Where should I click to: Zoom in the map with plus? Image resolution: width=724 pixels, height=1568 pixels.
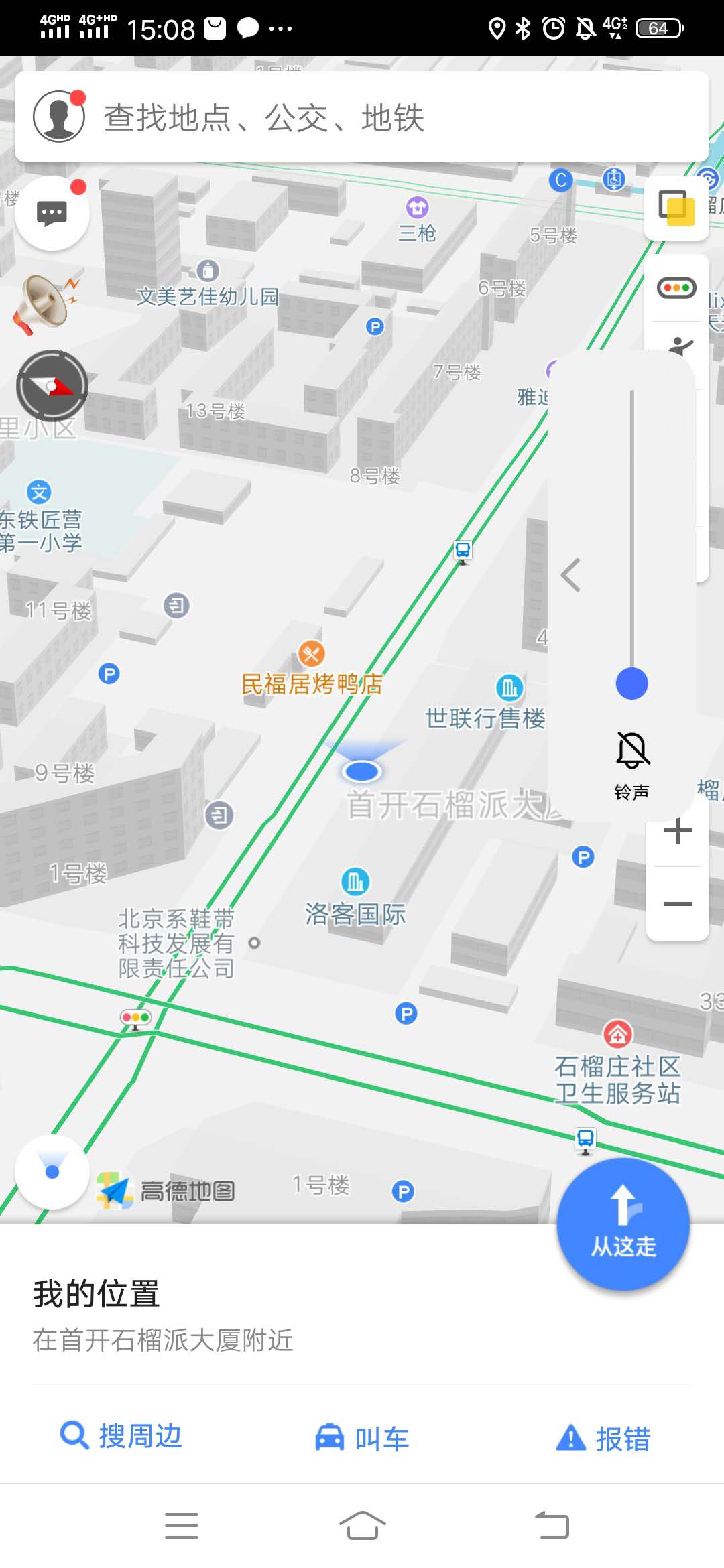point(677,832)
